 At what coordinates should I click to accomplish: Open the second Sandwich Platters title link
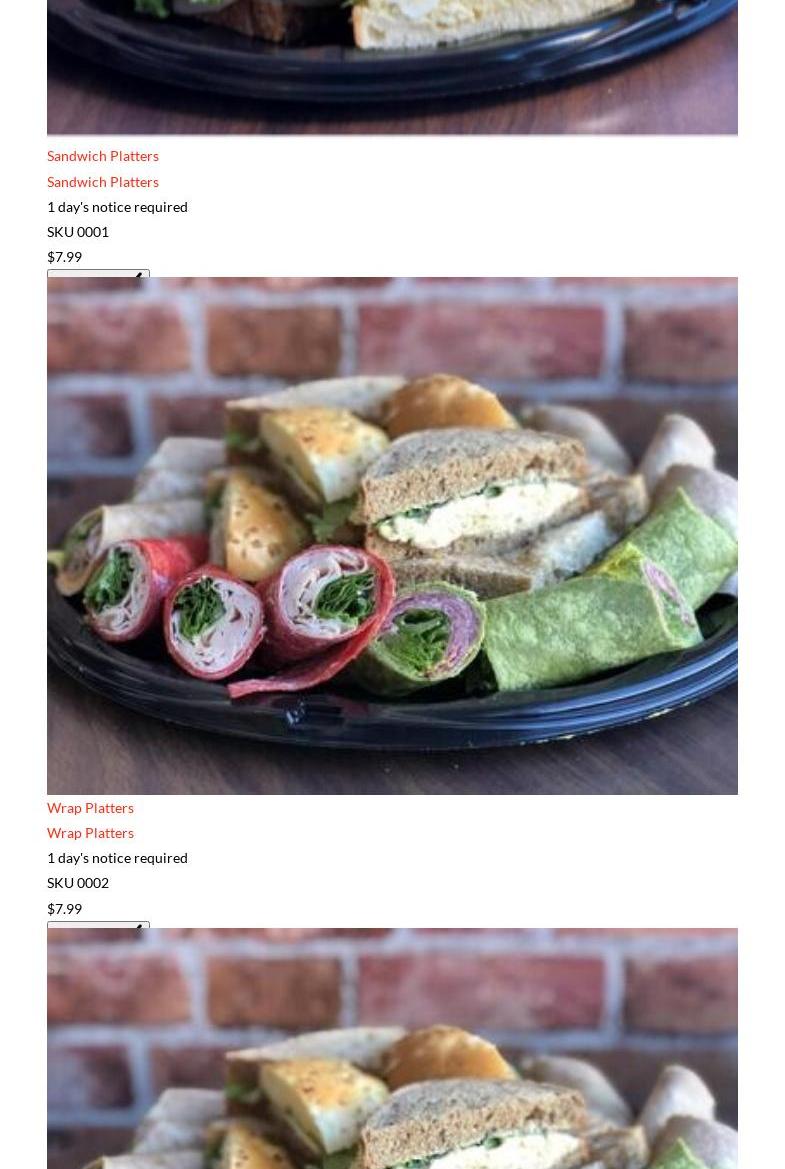(102, 182)
